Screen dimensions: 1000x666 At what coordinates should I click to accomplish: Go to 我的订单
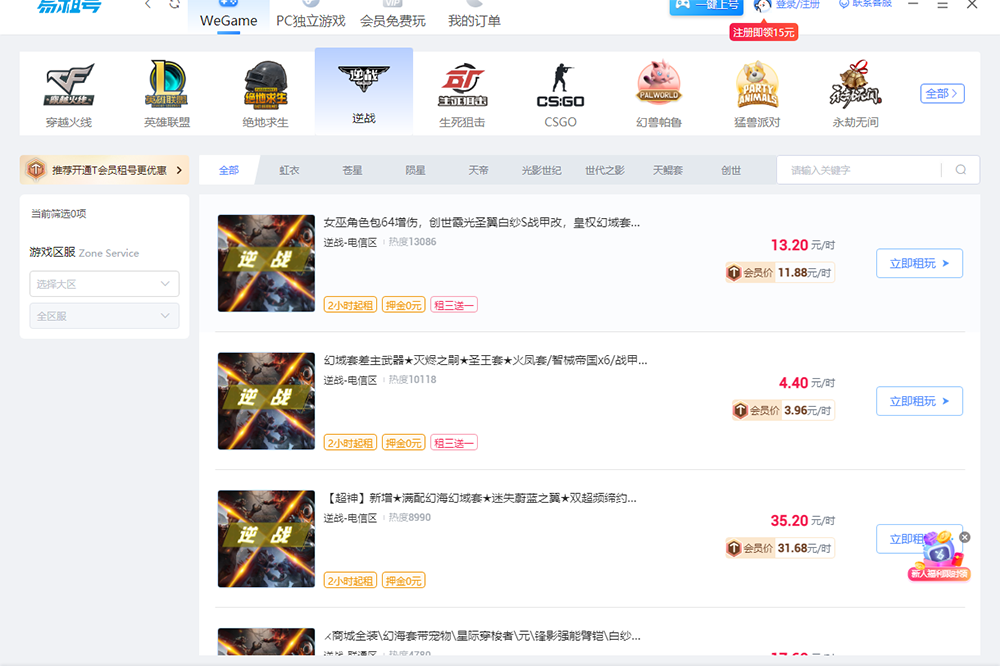pyautogui.click(x=474, y=20)
